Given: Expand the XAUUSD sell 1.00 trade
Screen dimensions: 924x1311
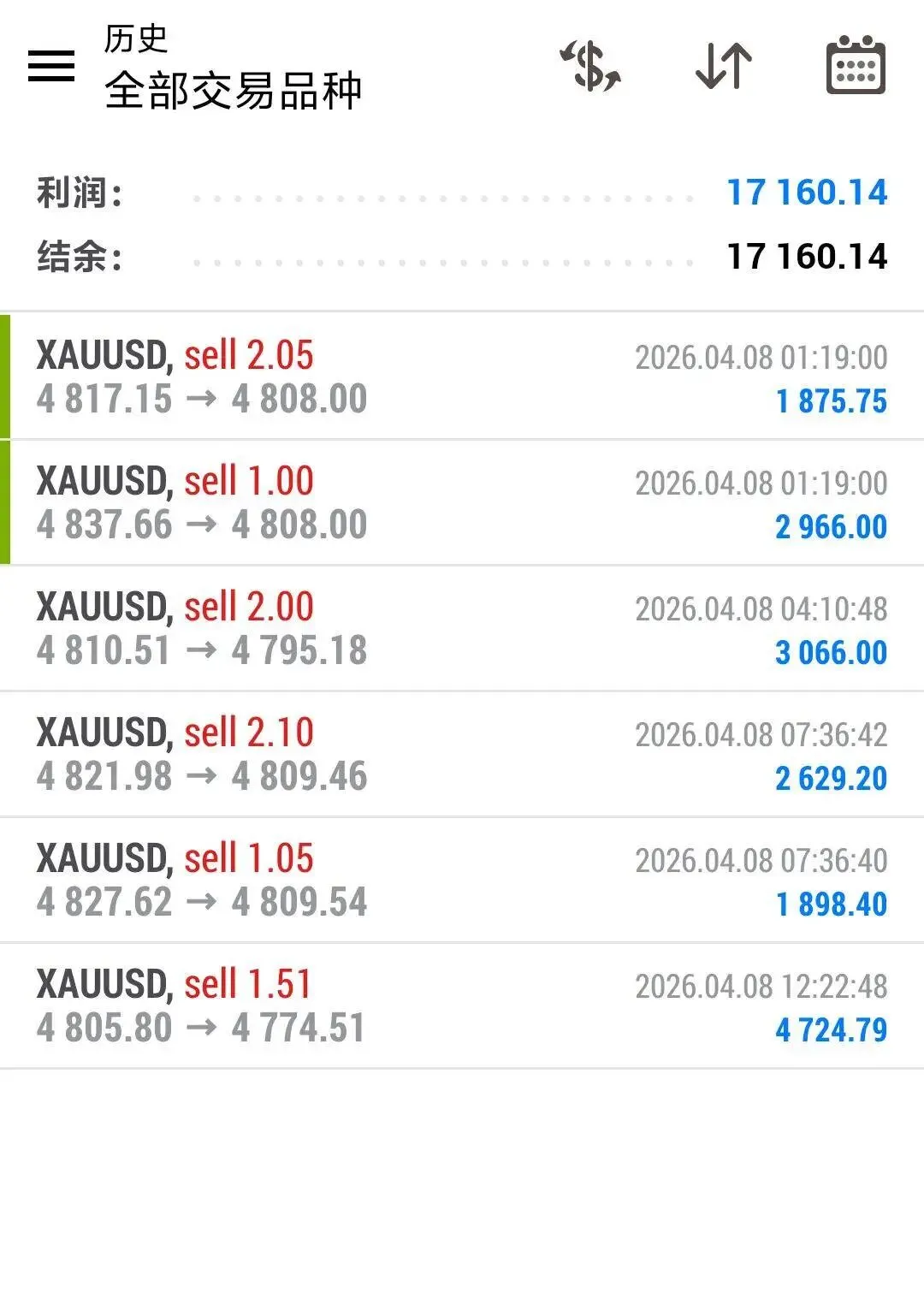Looking at the screenshot, I should (462, 502).
